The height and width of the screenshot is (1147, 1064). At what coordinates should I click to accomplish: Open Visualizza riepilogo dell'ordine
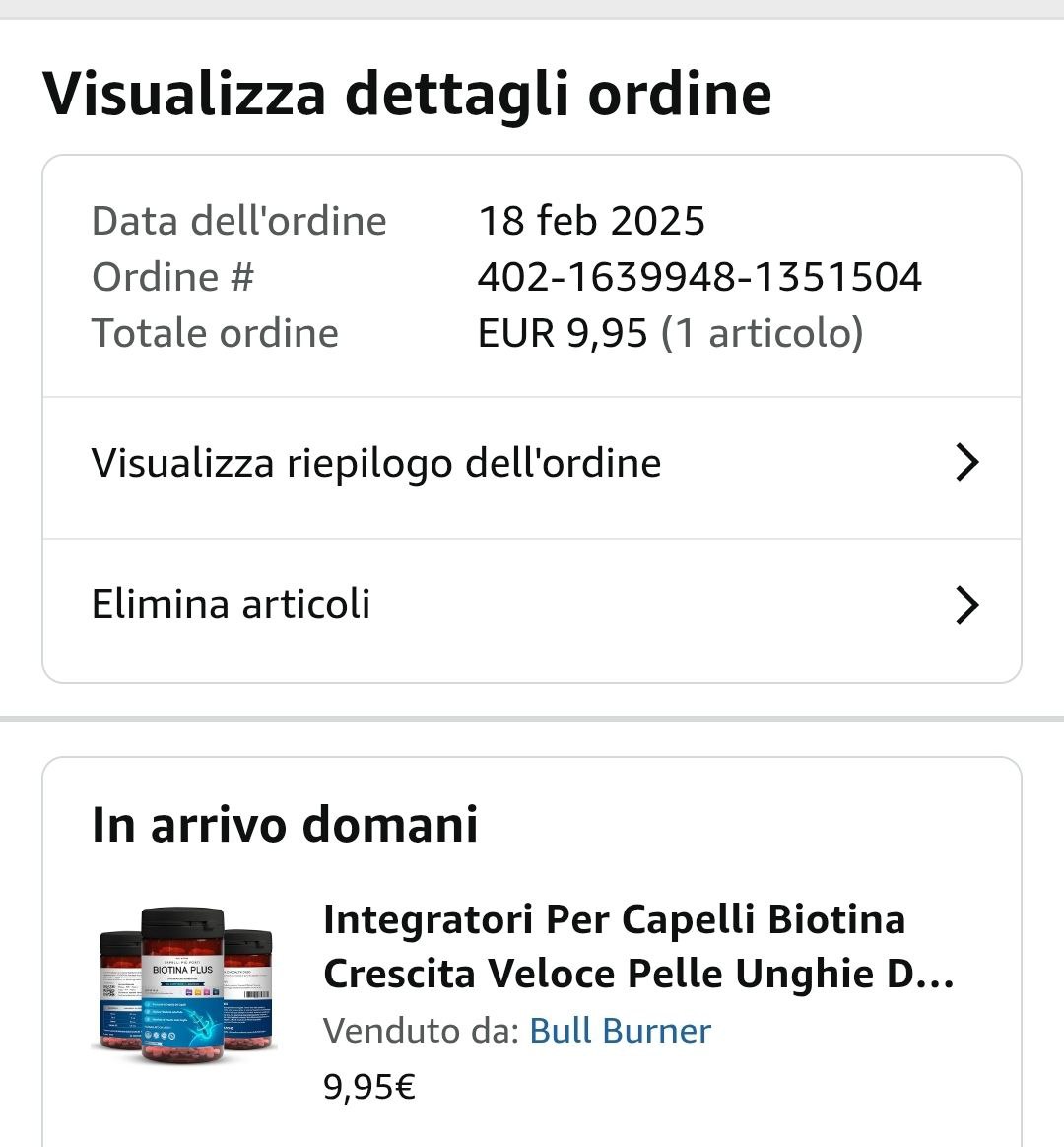pos(532,464)
